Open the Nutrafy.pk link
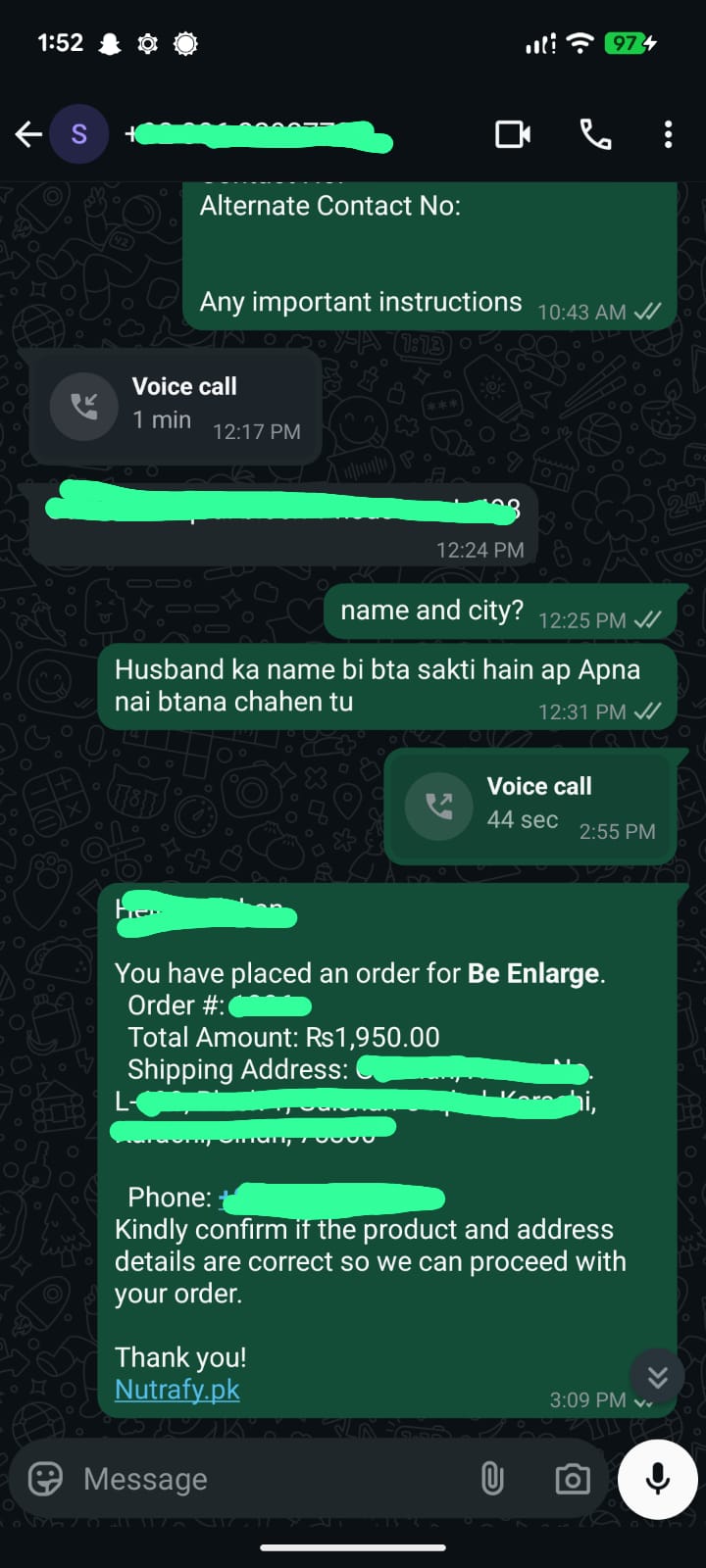Image resolution: width=706 pixels, height=1568 pixels. point(176,1390)
